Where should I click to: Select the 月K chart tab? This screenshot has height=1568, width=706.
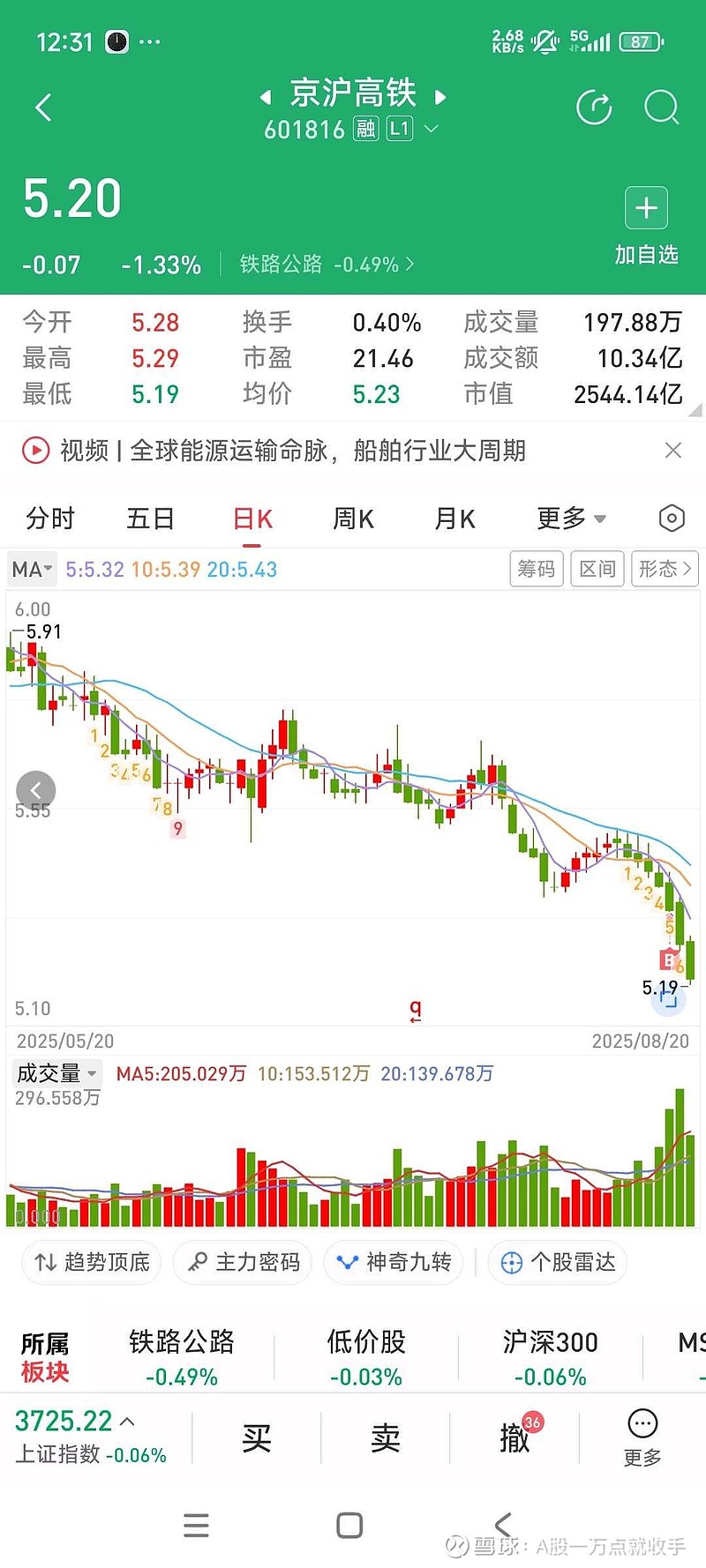[454, 519]
